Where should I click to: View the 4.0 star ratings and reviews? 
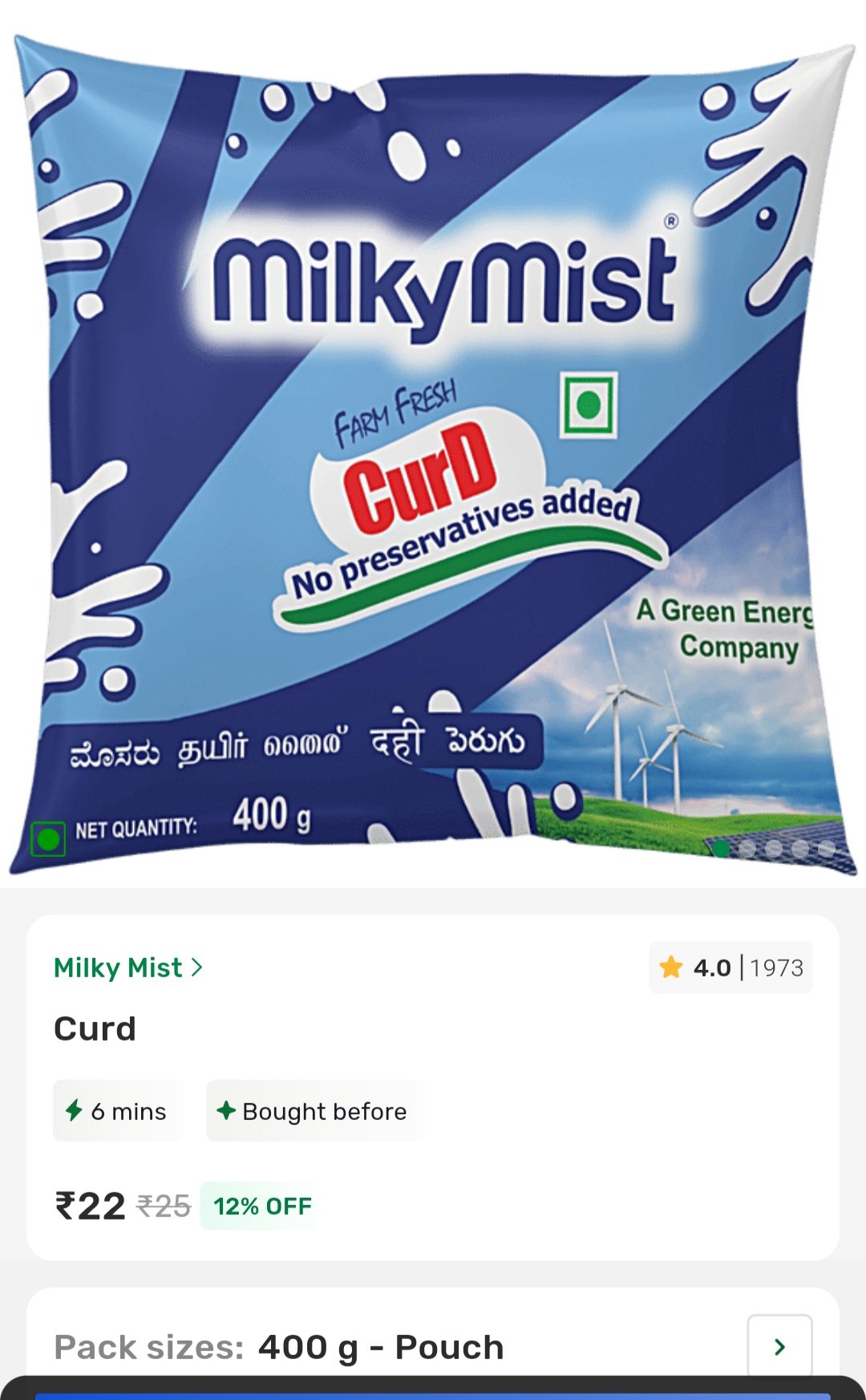(730, 968)
